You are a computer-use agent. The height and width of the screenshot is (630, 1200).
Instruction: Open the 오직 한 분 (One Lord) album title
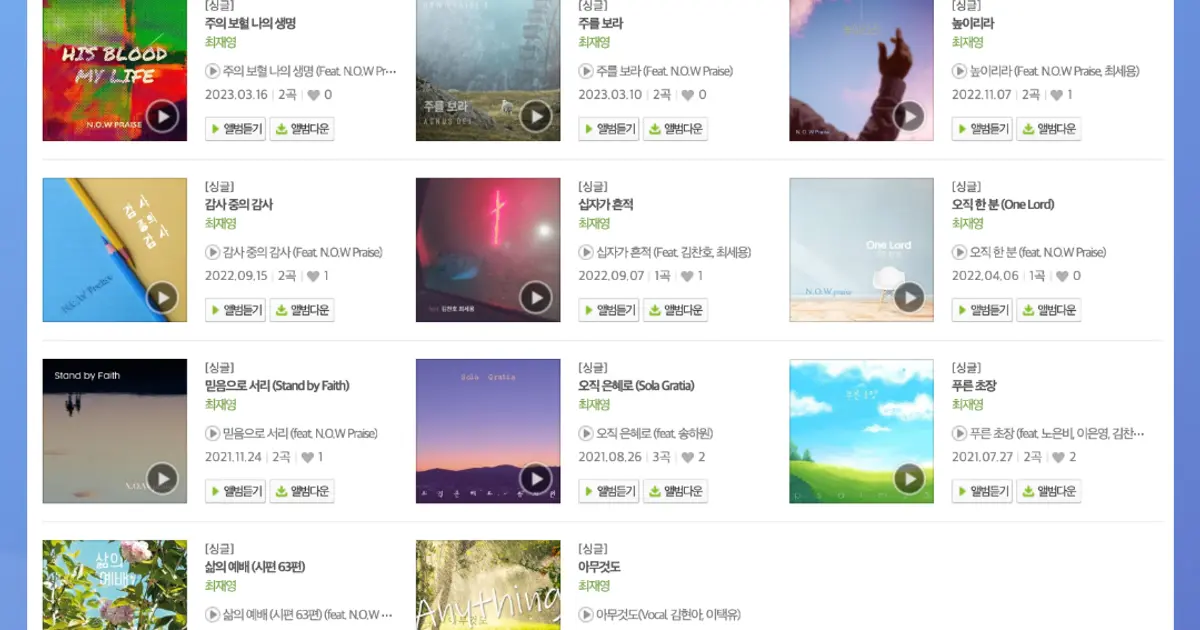pyautogui.click(x=1002, y=204)
